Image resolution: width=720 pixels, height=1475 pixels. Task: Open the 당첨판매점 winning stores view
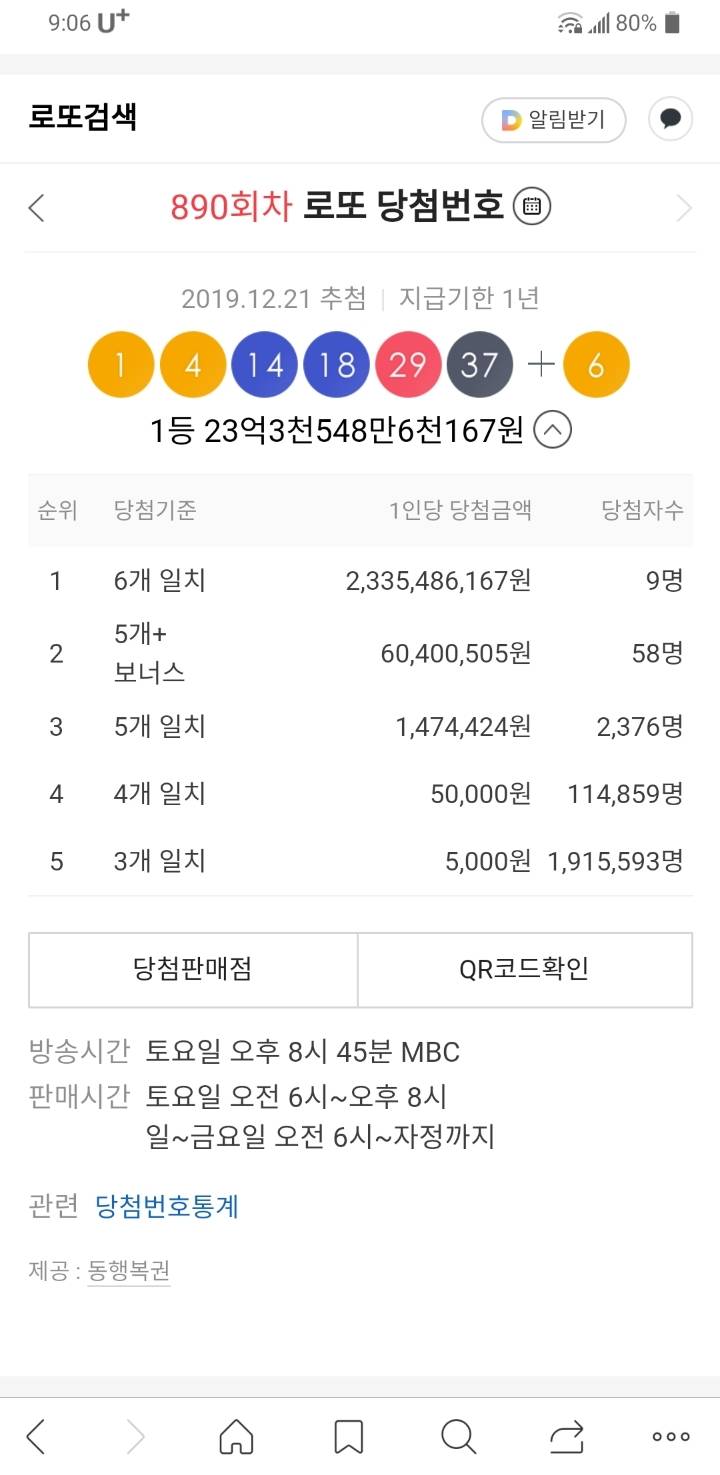[193, 969]
